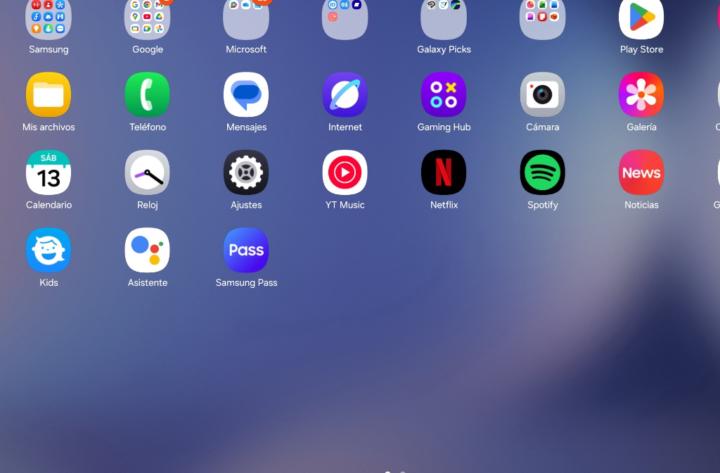This screenshot has width=720, height=473.
Task: Open the Galería app
Action: pyautogui.click(x=641, y=95)
